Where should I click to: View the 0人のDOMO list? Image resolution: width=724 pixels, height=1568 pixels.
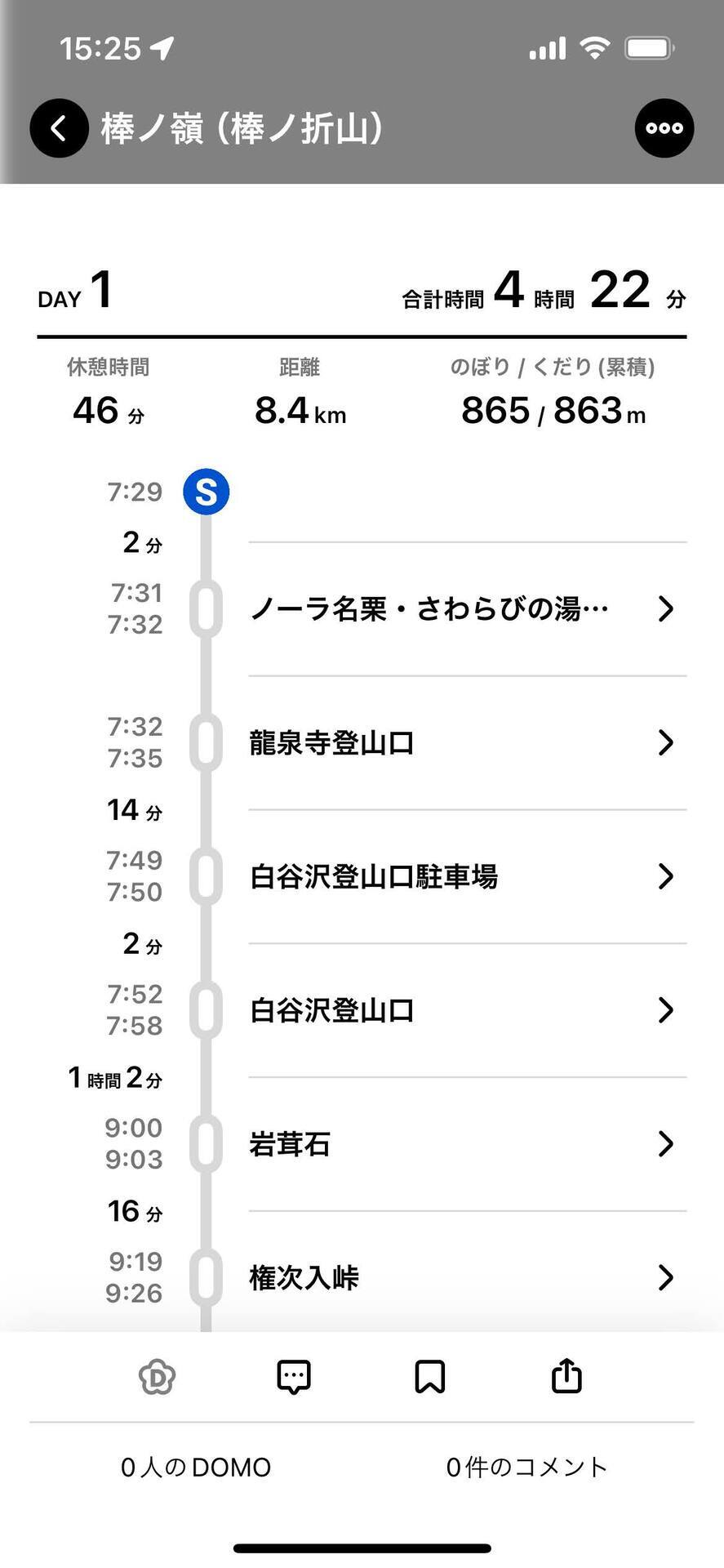196,1468
